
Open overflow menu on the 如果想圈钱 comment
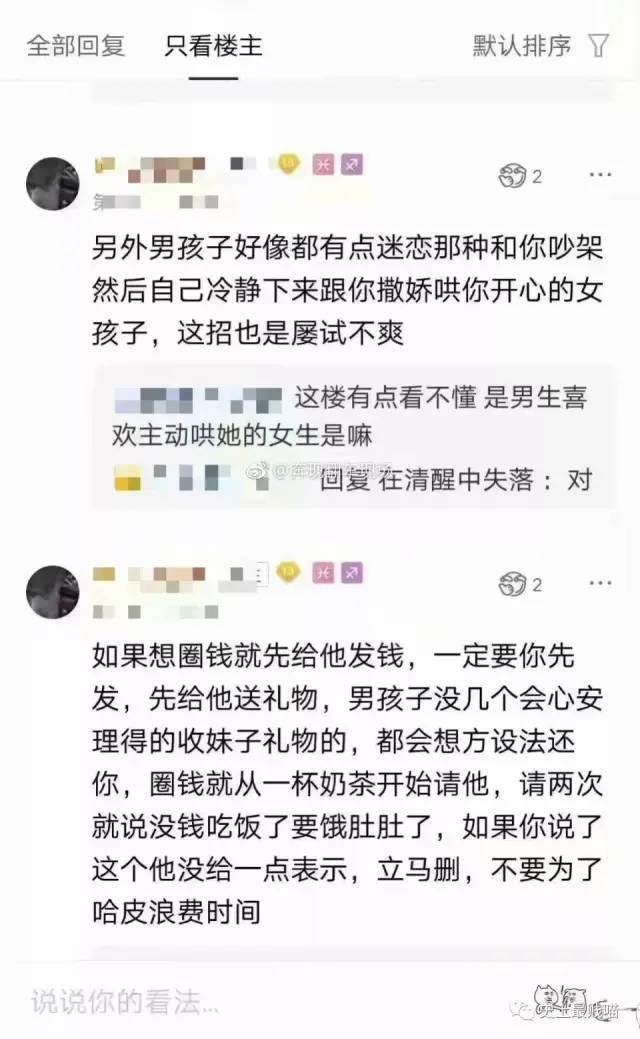pyautogui.click(x=599, y=585)
